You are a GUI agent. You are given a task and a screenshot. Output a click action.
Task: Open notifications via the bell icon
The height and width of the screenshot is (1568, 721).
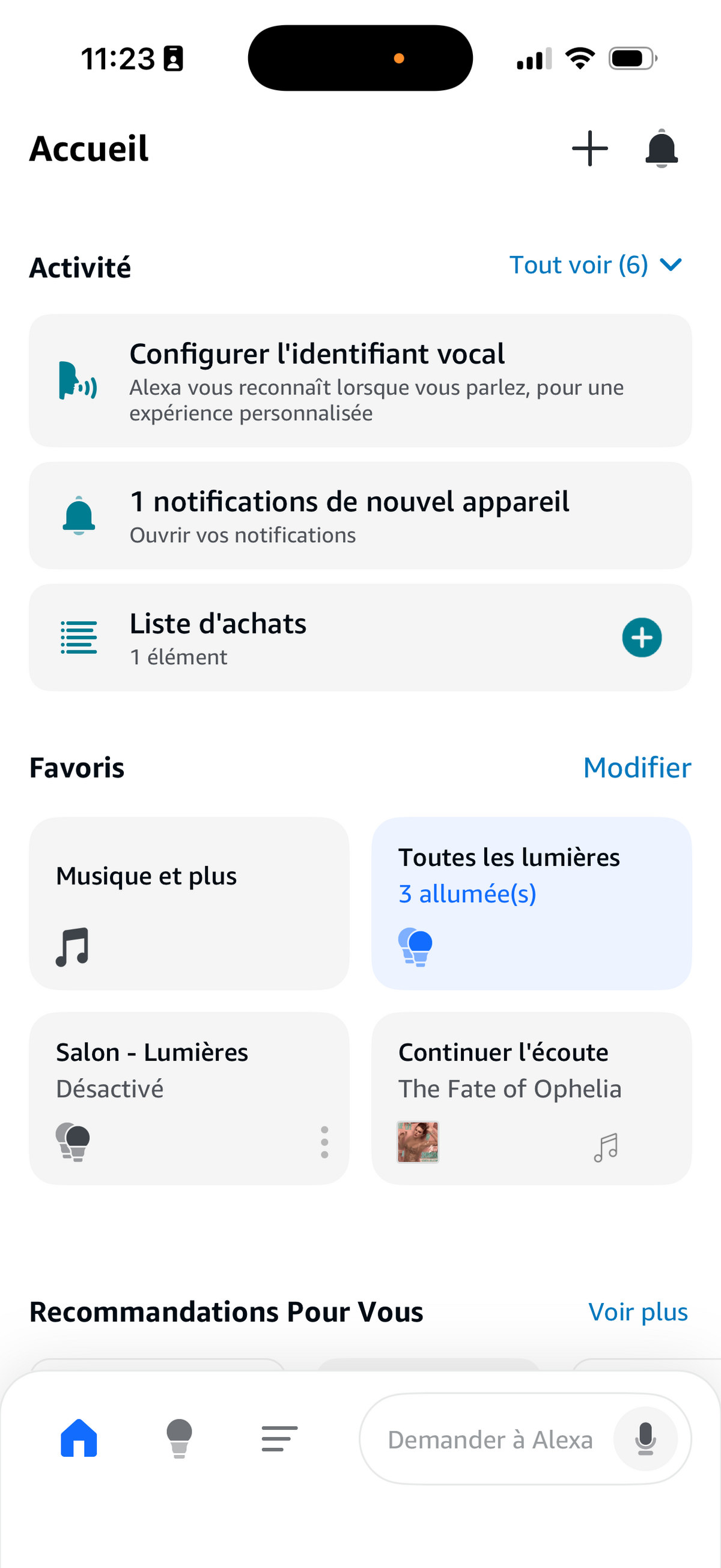point(661,148)
